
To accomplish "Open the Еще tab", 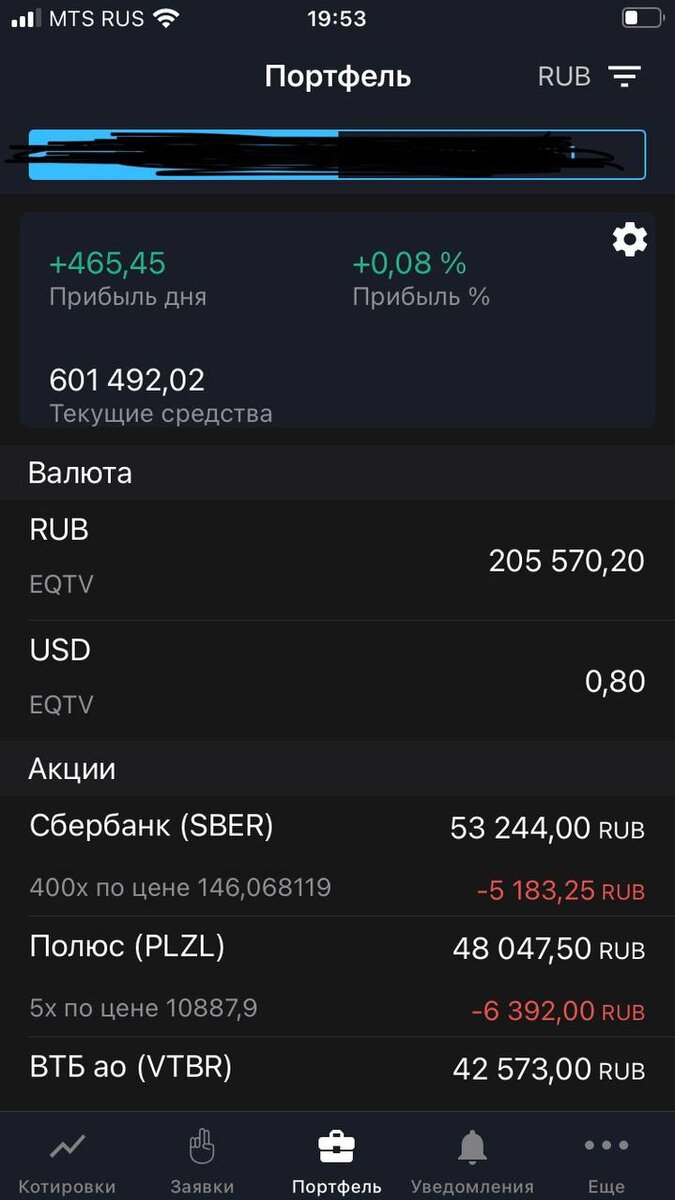I will coord(606,1160).
